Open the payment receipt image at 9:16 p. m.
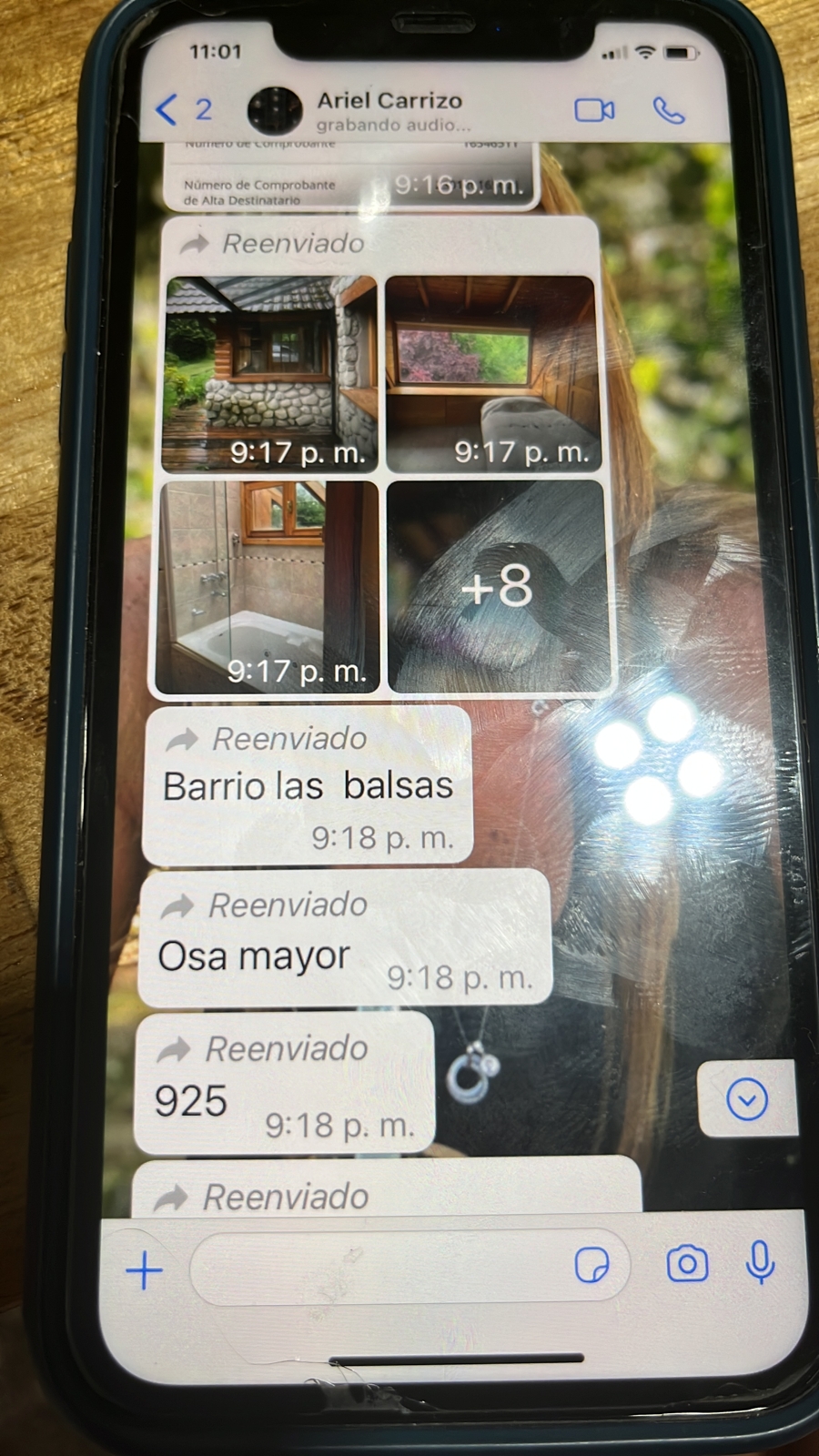This screenshot has height=1456, width=819. click(350, 176)
